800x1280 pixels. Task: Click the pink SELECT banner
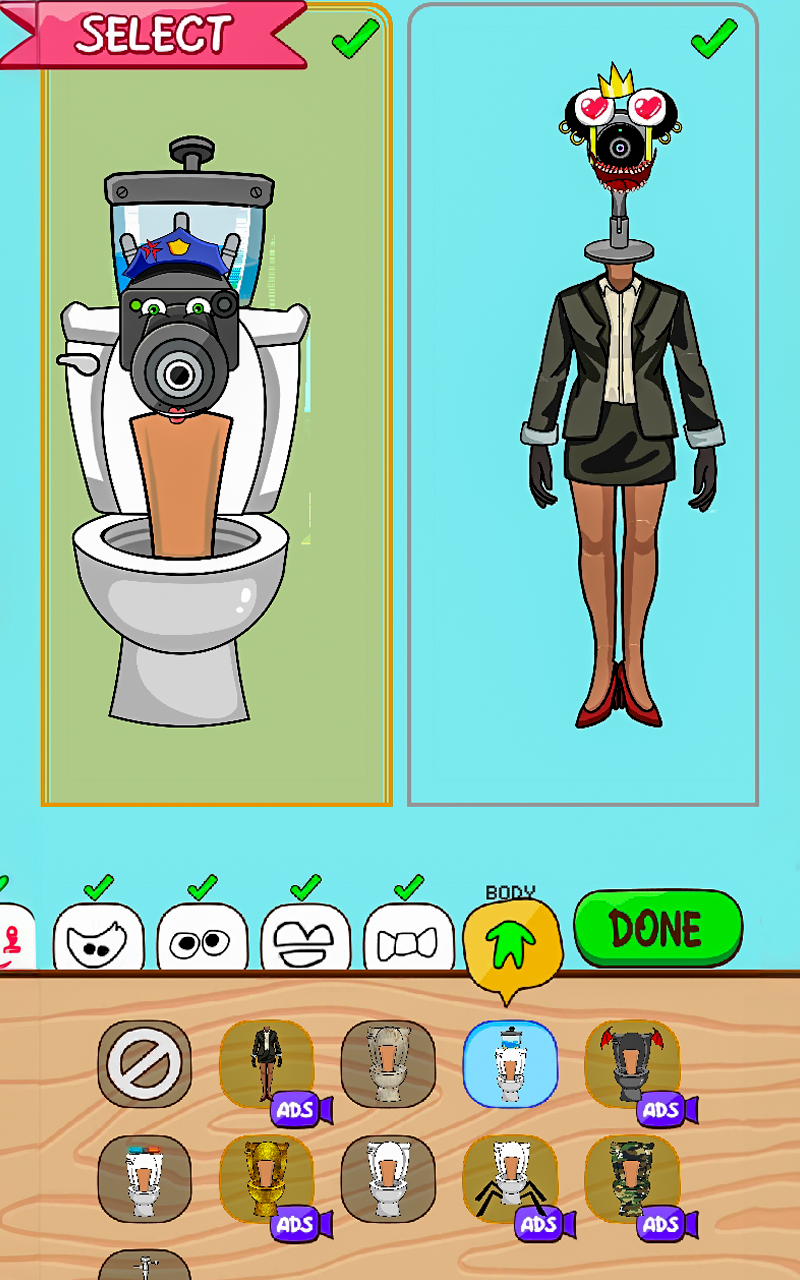(x=155, y=34)
